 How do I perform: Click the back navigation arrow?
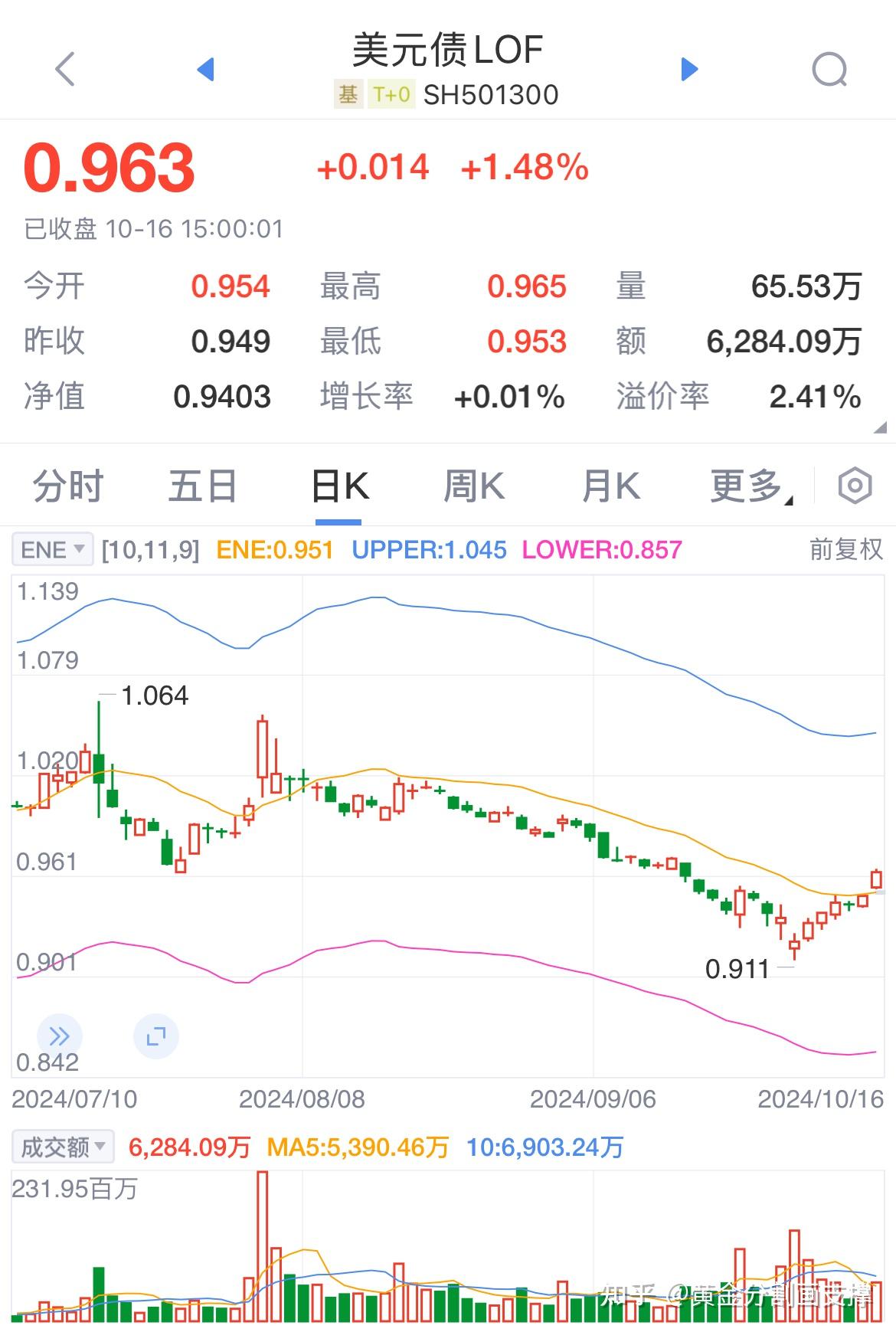tap(65, 69)
